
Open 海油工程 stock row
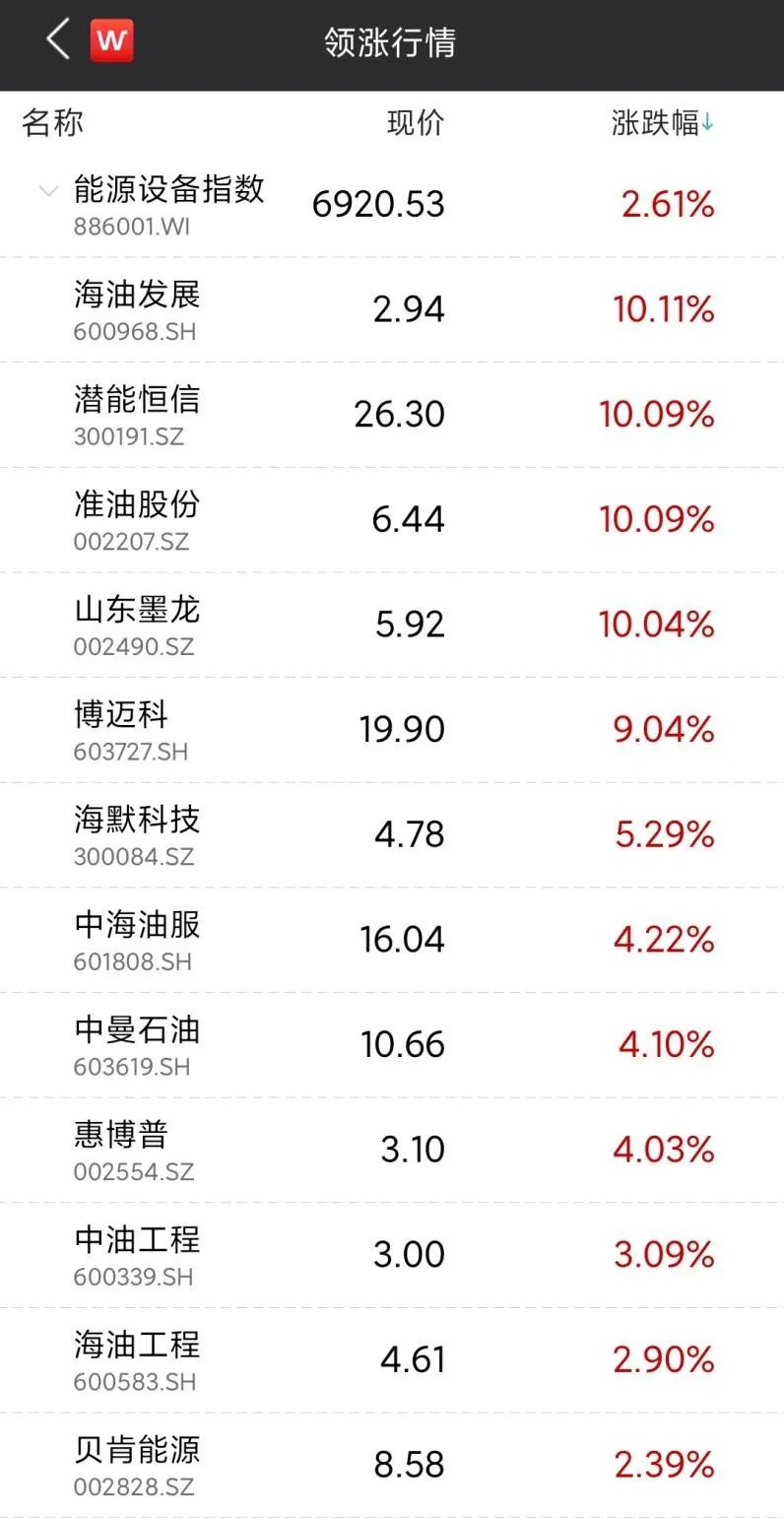(x=392, y=1360)
